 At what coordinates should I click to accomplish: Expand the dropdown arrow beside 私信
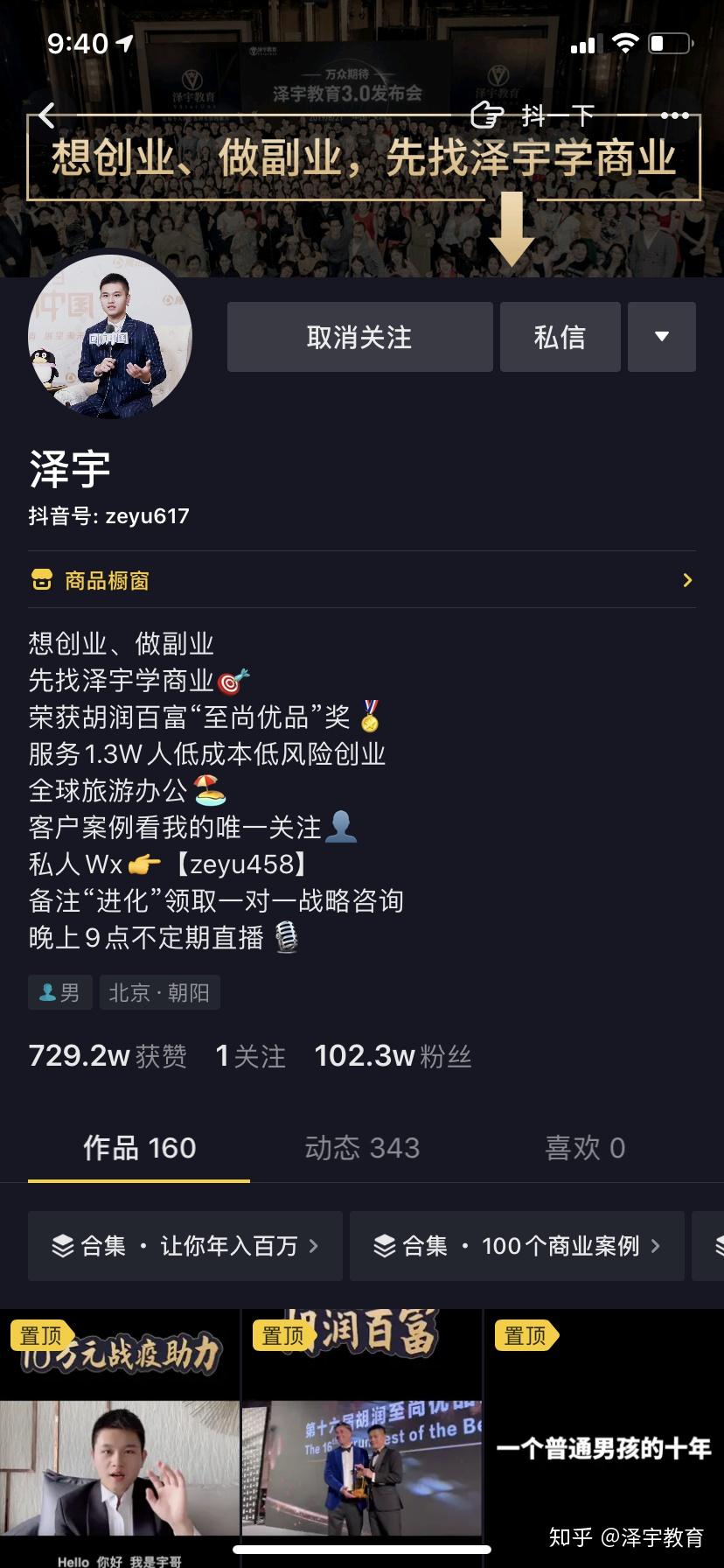coord(662,337)
